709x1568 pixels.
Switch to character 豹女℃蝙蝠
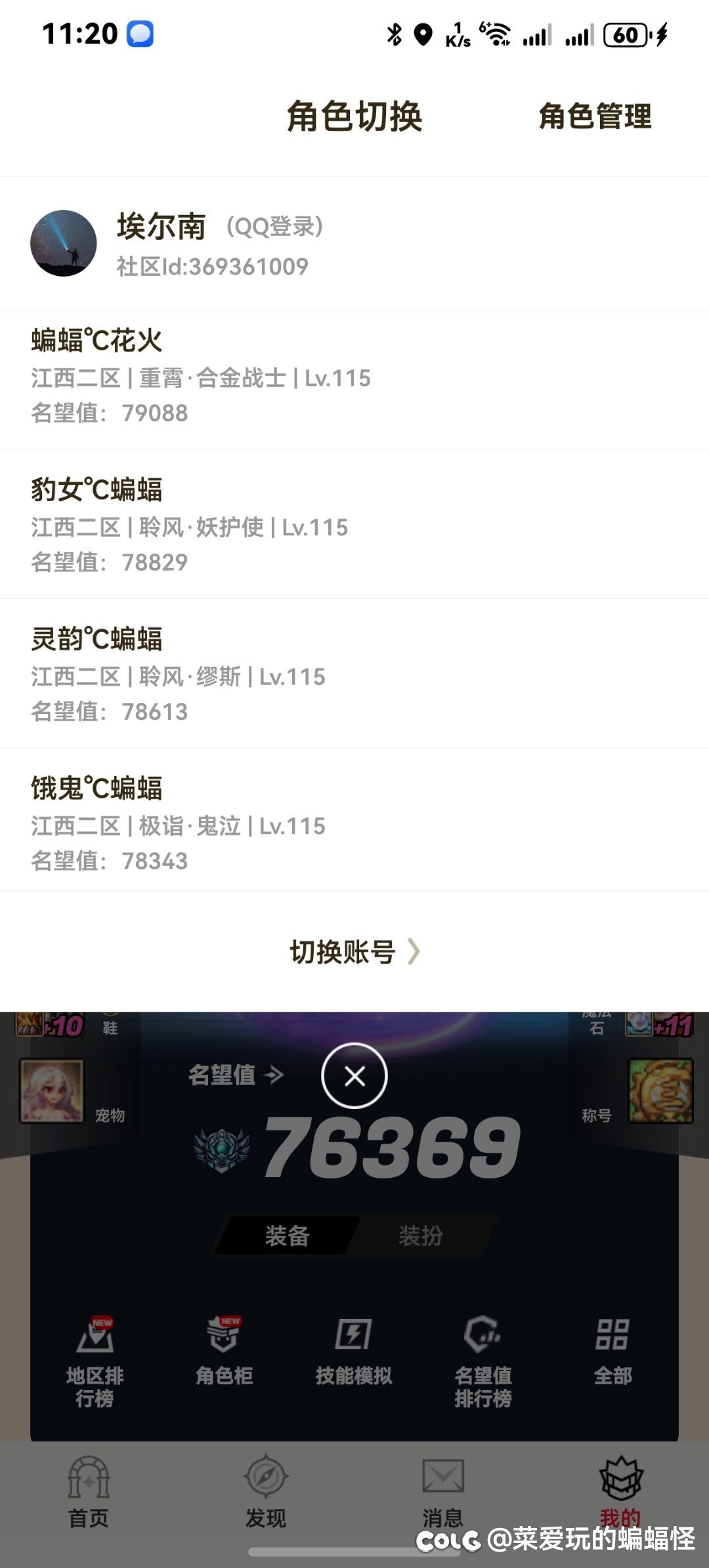click(x=354, y=524)
